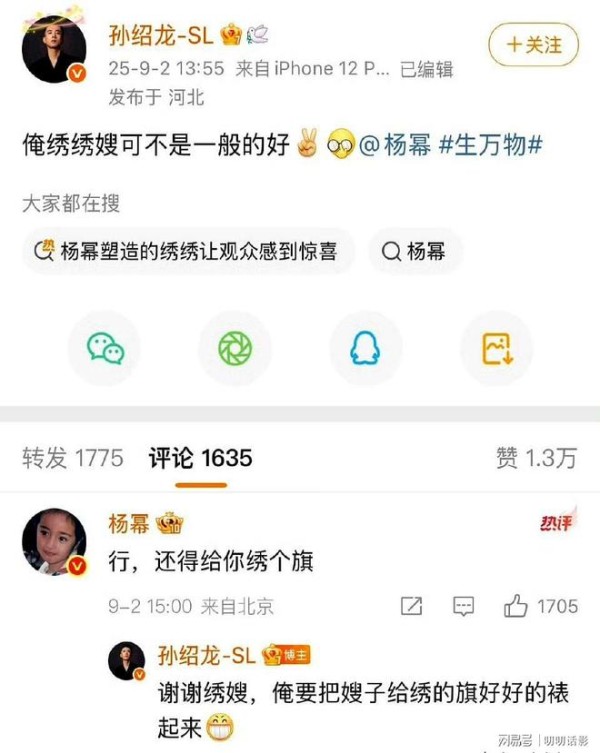Open the #生万物# hashtag topic
Viewport: 600px width, 753px height.
[491, 145]
